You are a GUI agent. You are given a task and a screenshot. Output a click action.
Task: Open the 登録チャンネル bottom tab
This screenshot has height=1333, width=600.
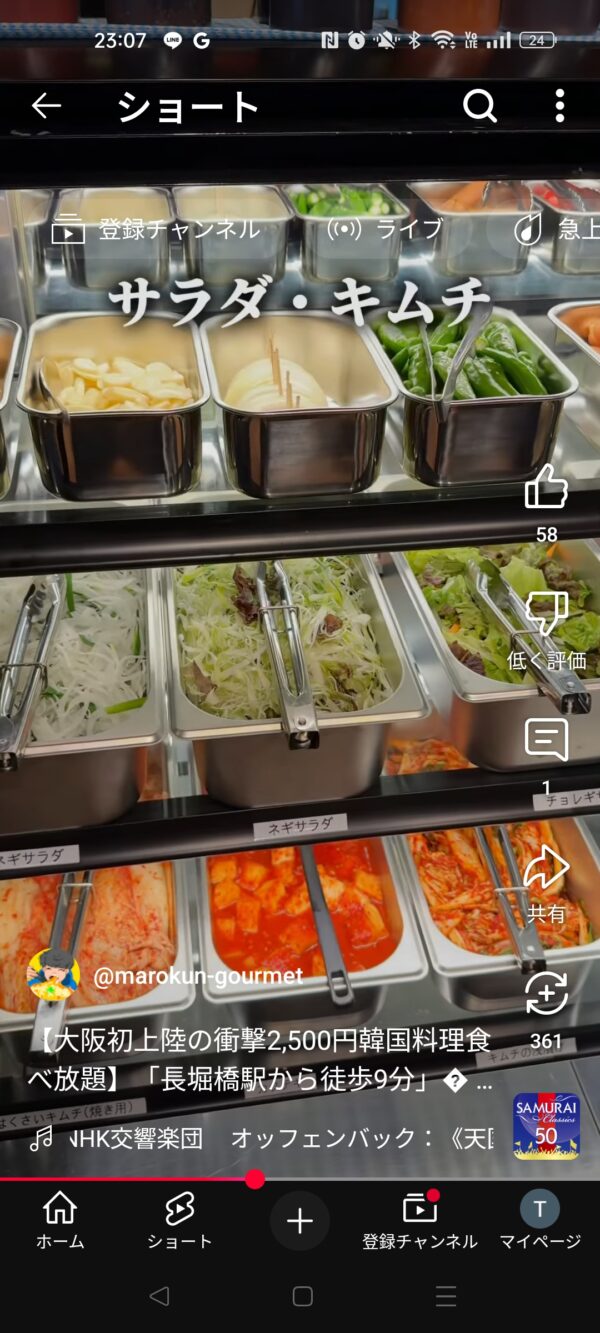(x=420, y=1220)
